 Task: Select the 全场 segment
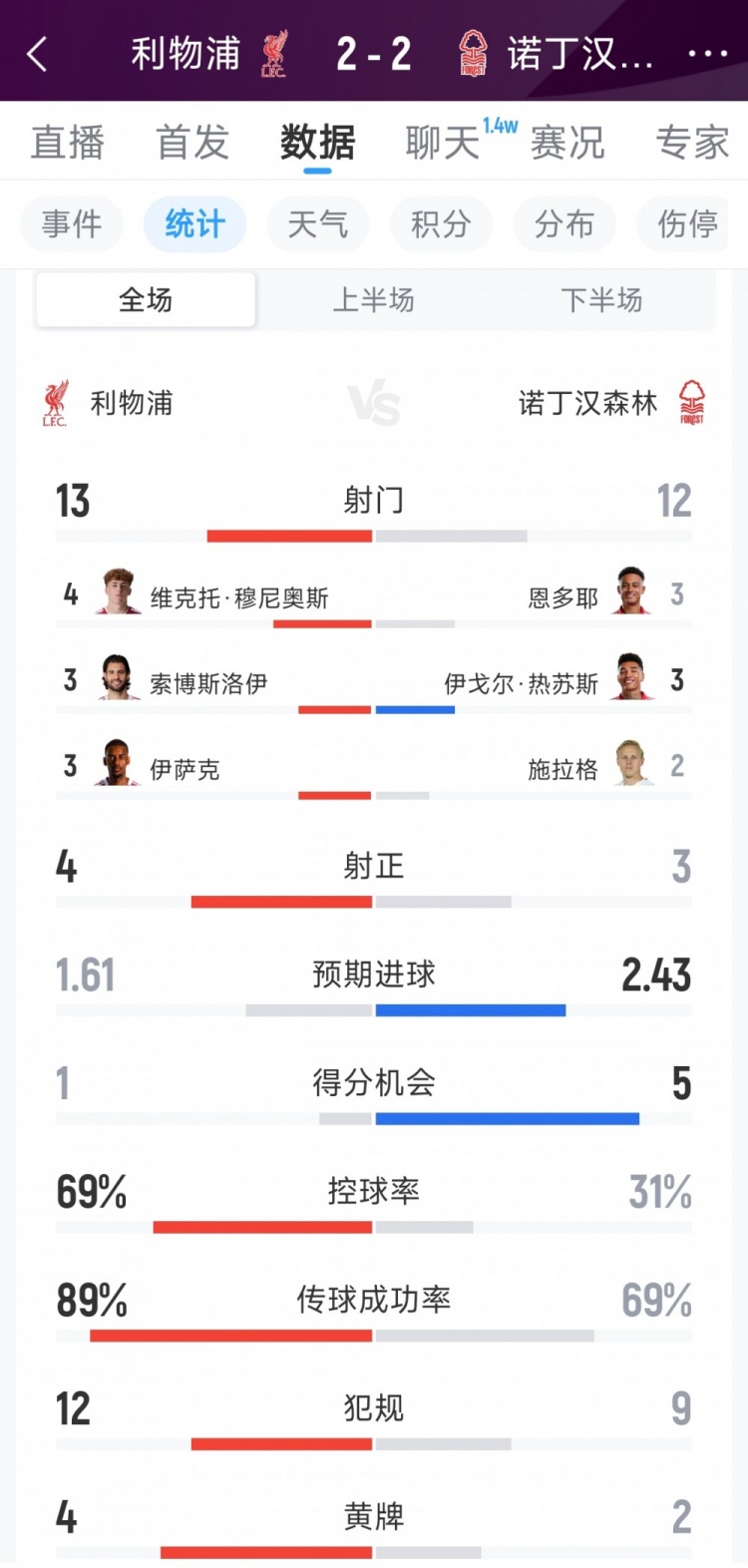click(146, 299)
